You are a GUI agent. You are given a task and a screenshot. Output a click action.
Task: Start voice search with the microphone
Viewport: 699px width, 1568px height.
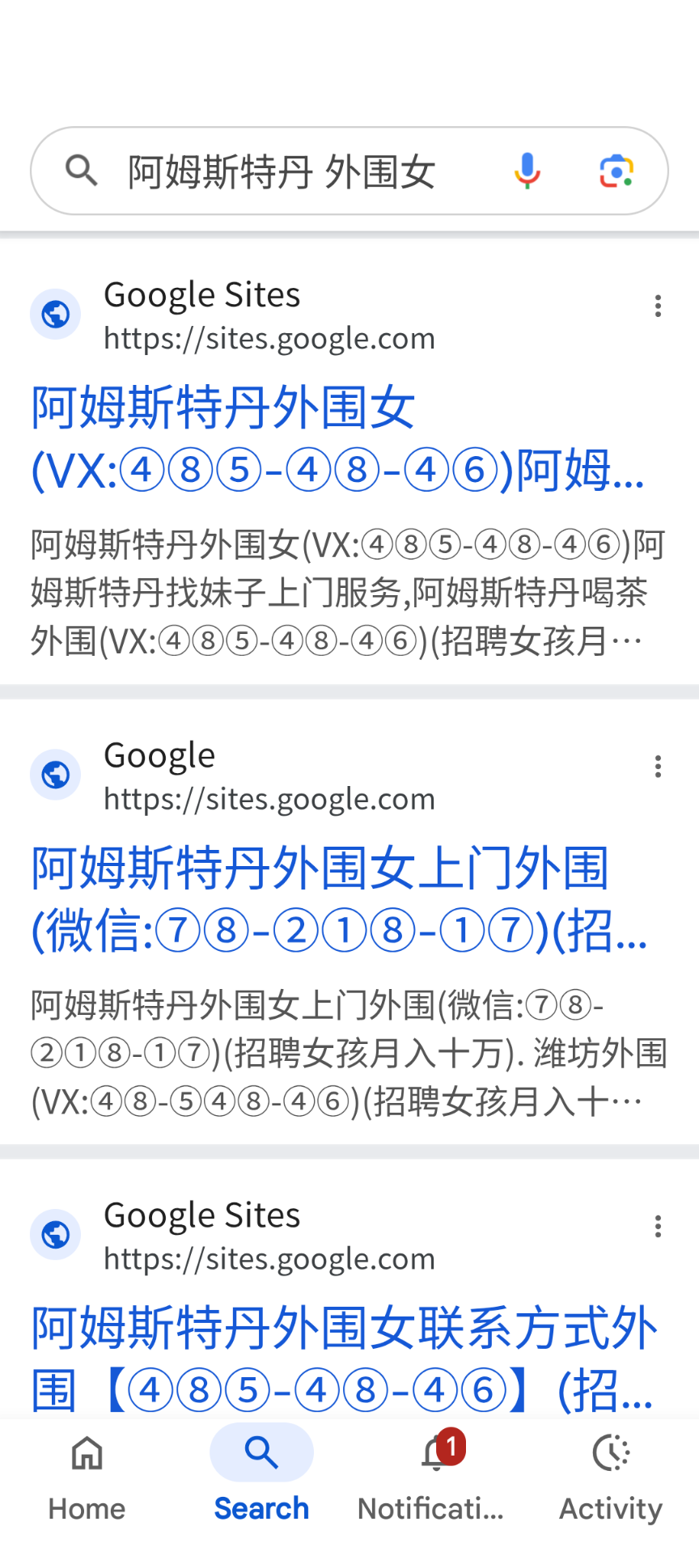point(527,171)
